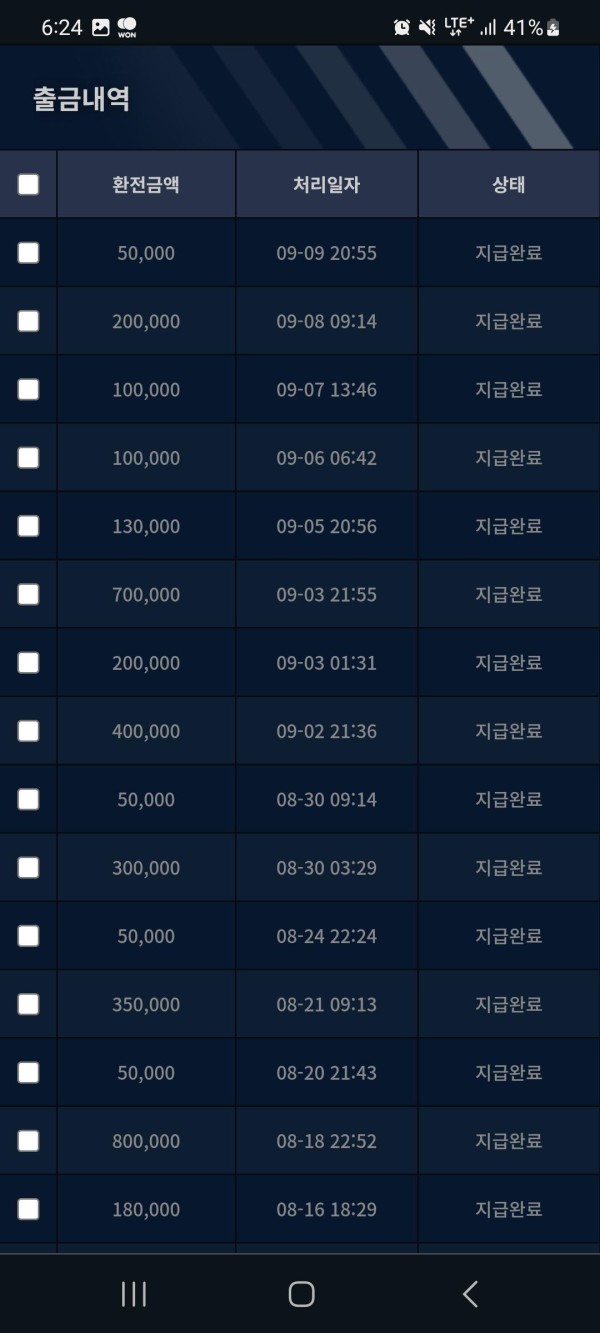This screenshot has height=1333, width=600.
Task: Check the 50,000 row dated 08-20 21:43
Action: (28, 1072)
